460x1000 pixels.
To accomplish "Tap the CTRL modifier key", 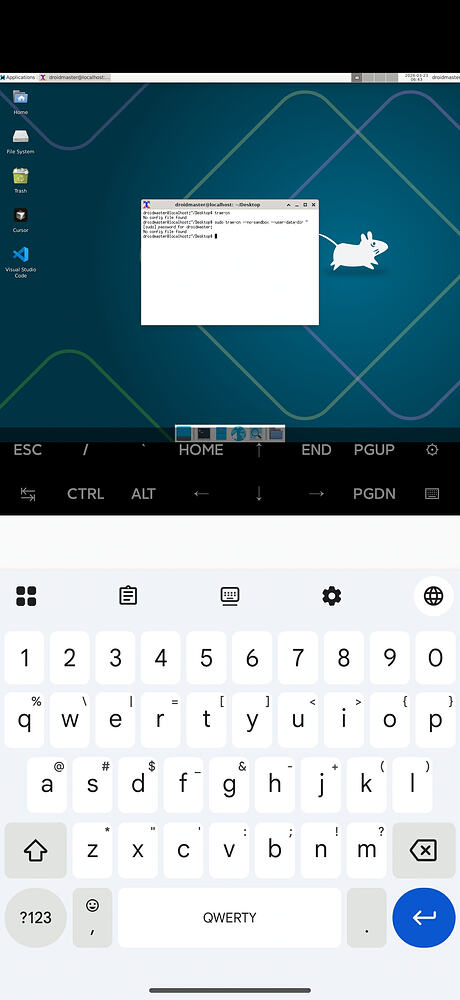I will (85, 494).
